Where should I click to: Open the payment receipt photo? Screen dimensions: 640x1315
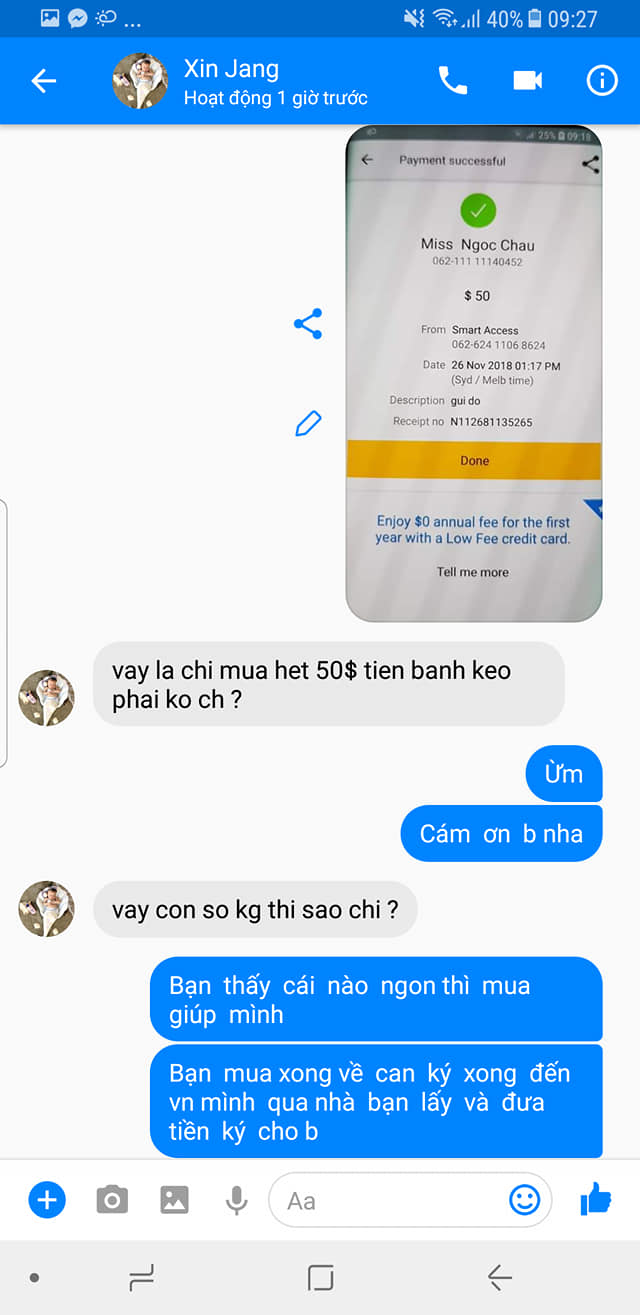[474, 372]
